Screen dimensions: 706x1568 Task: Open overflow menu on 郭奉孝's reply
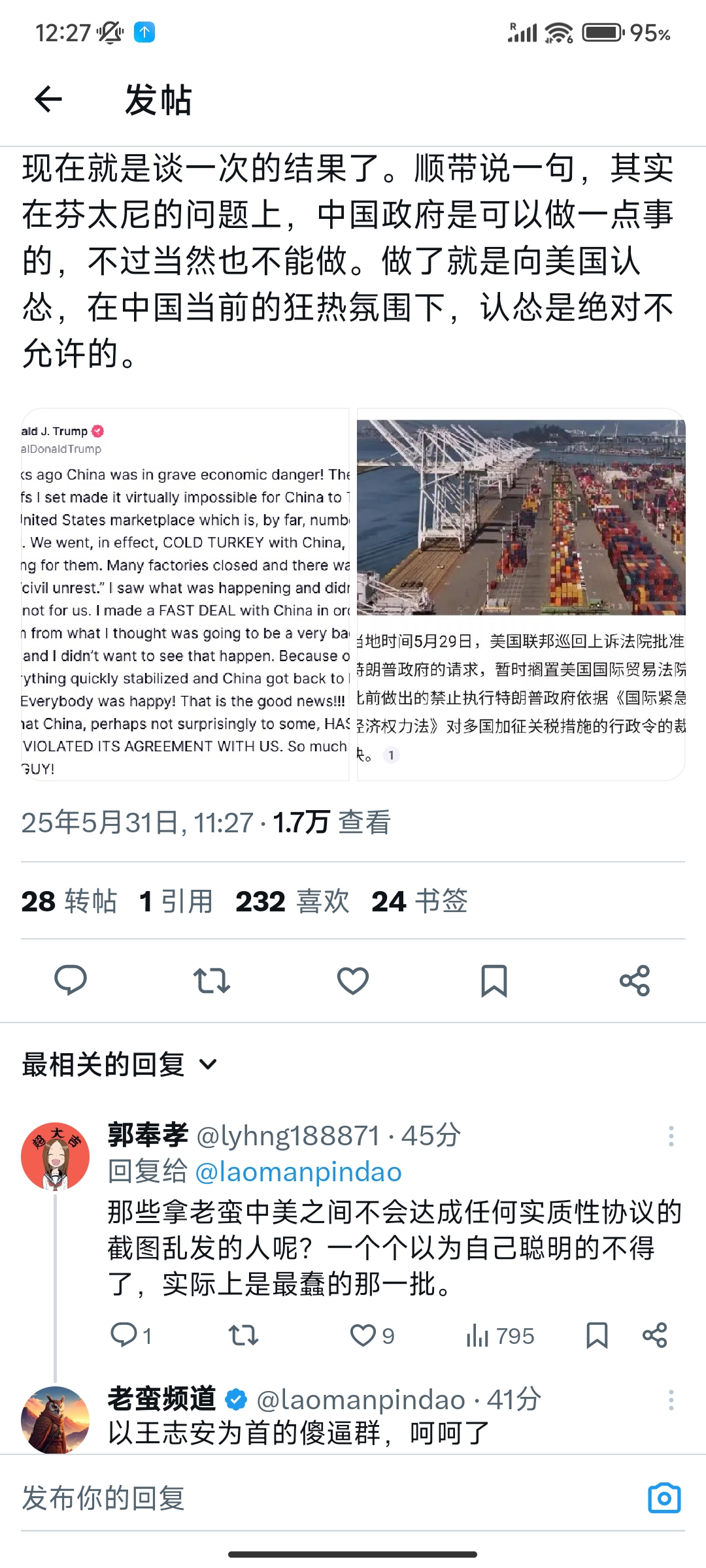pos(671,1136)
